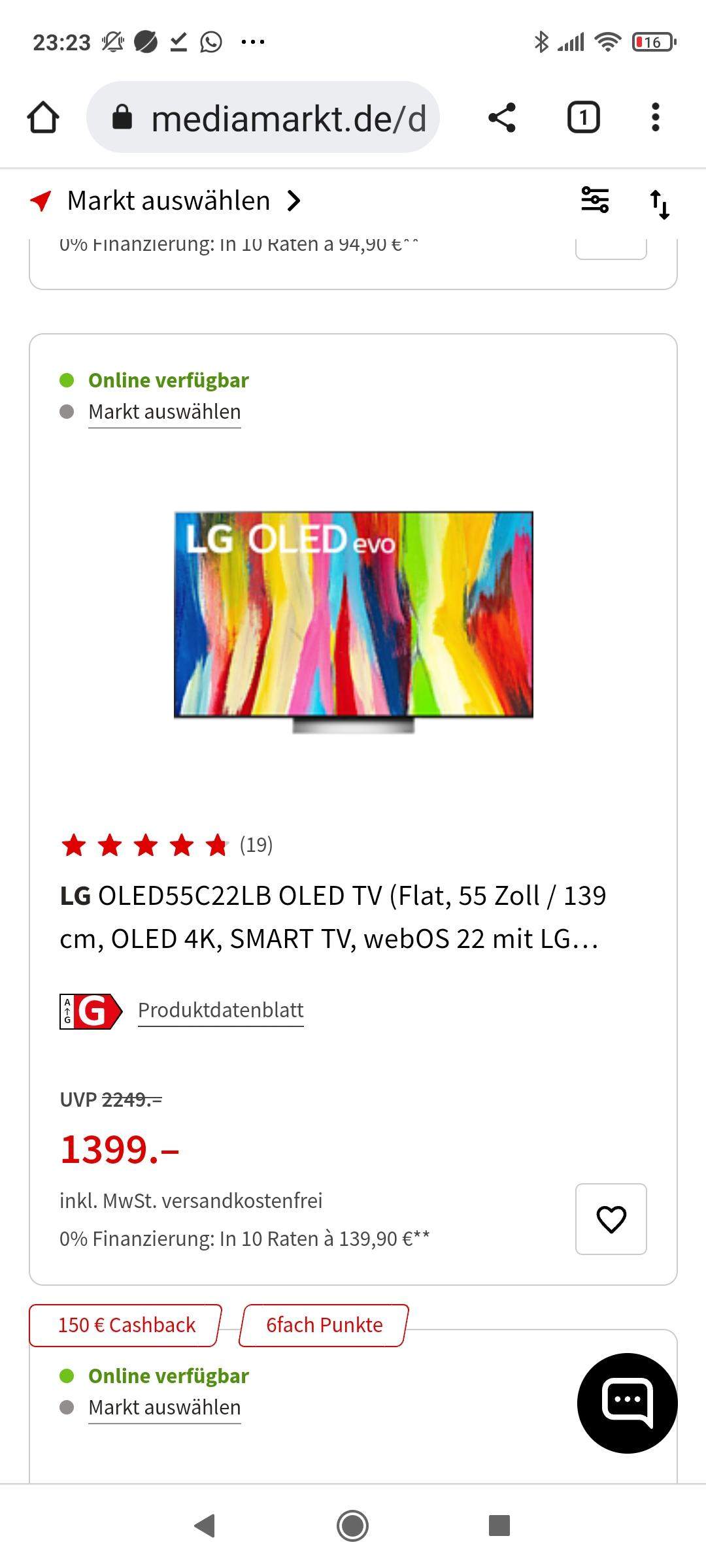Open the browser overflow menu
This screenshot has width=706, height=1568.
(656, 118)
